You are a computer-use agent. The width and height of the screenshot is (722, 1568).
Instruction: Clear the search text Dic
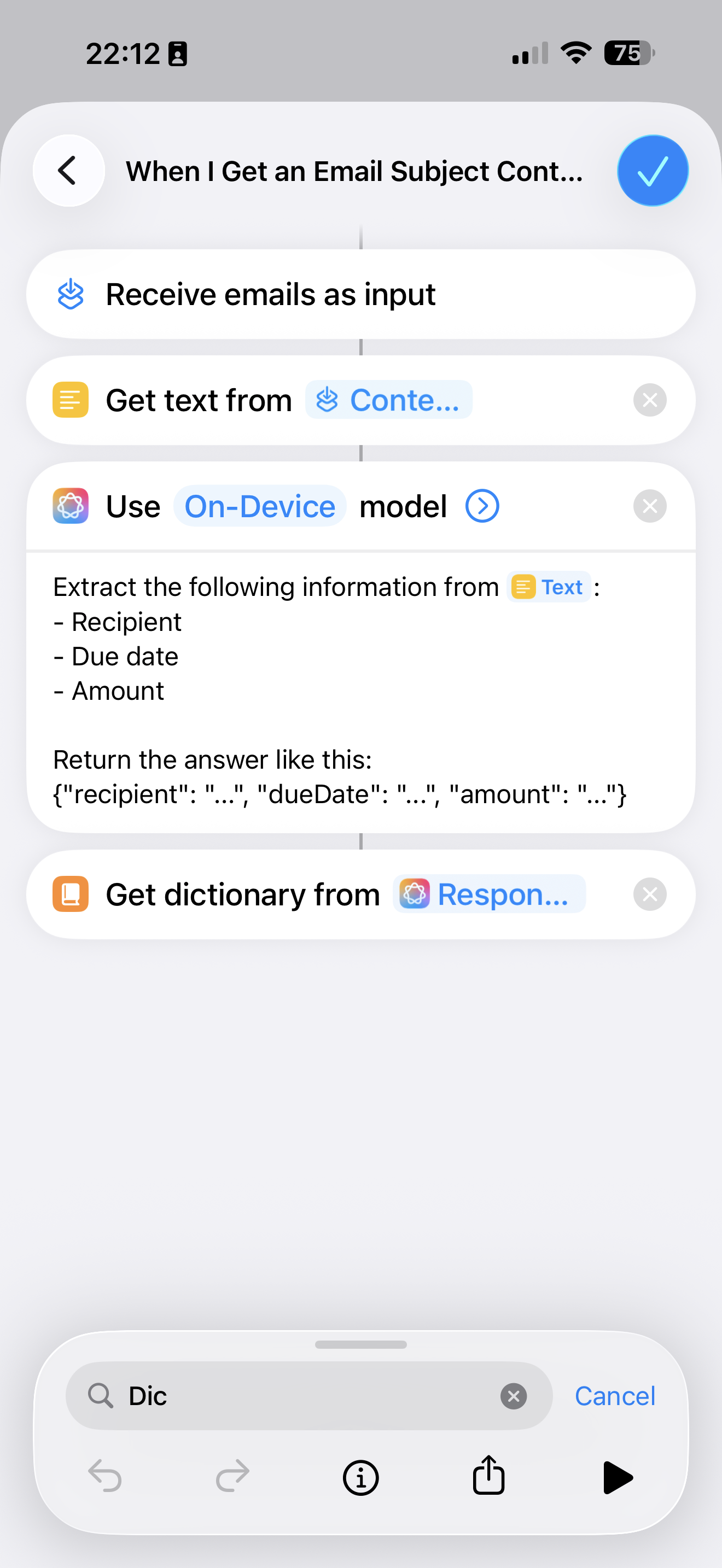pos(513,1396)
